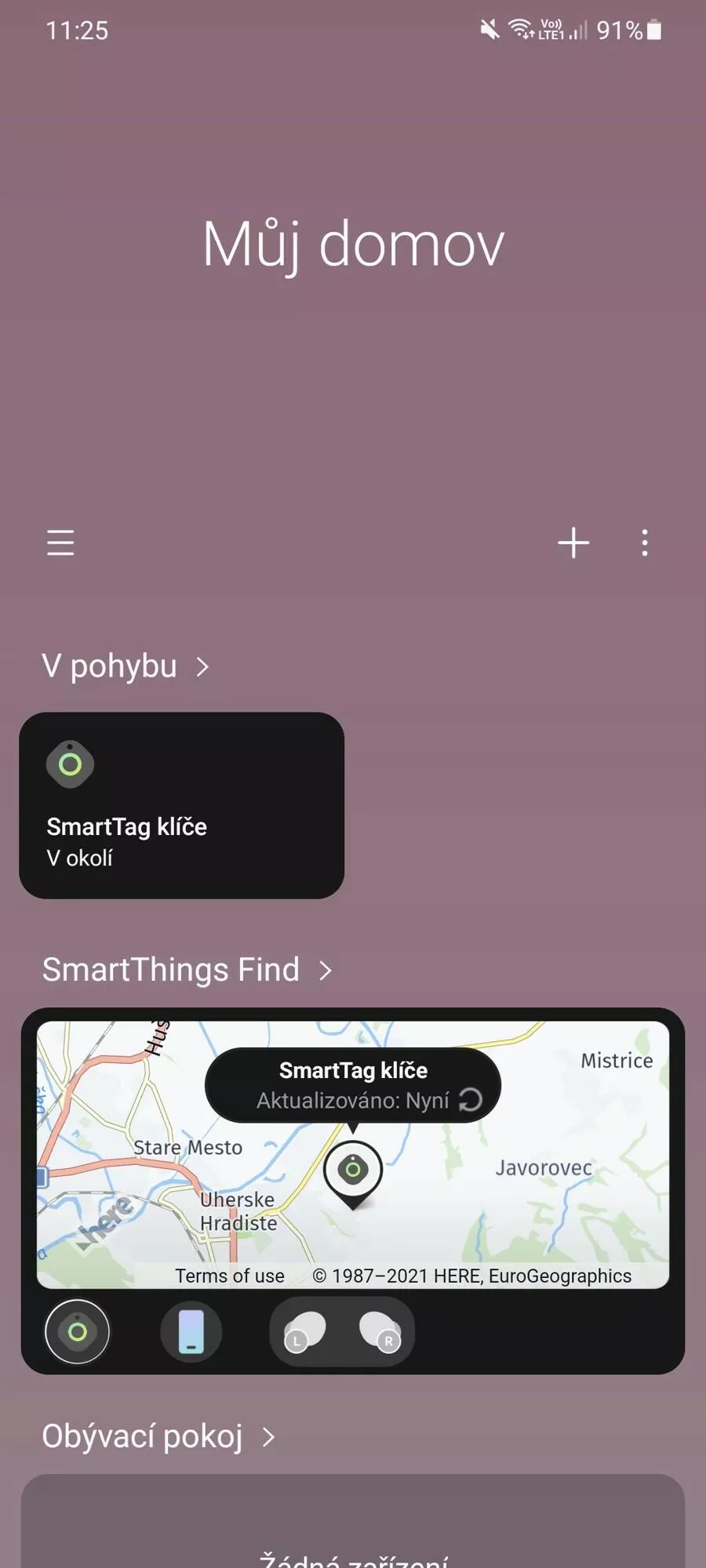
Task: Open the hamburger menu drawer
Action: [60, 543]
